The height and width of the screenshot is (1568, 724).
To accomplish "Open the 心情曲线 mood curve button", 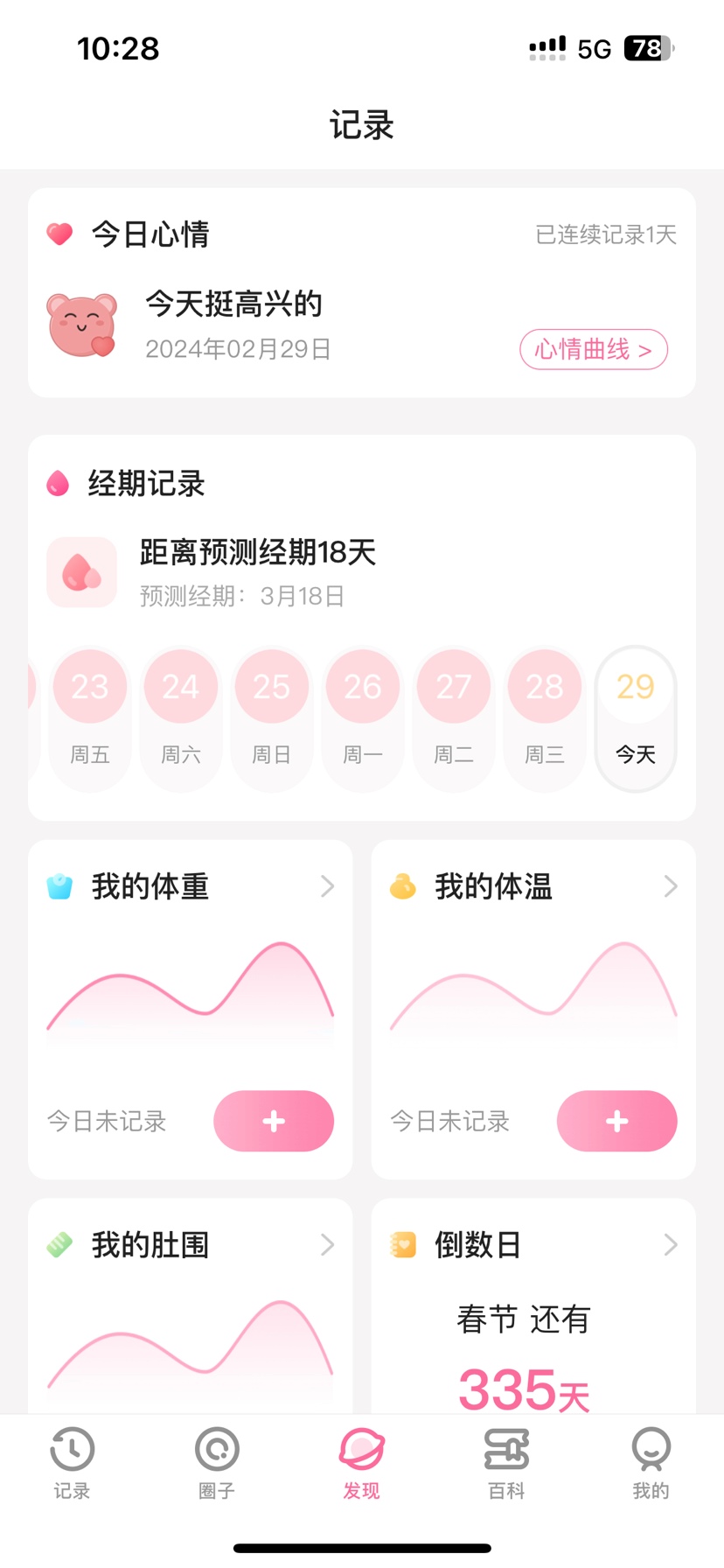I will pos(594,350).
